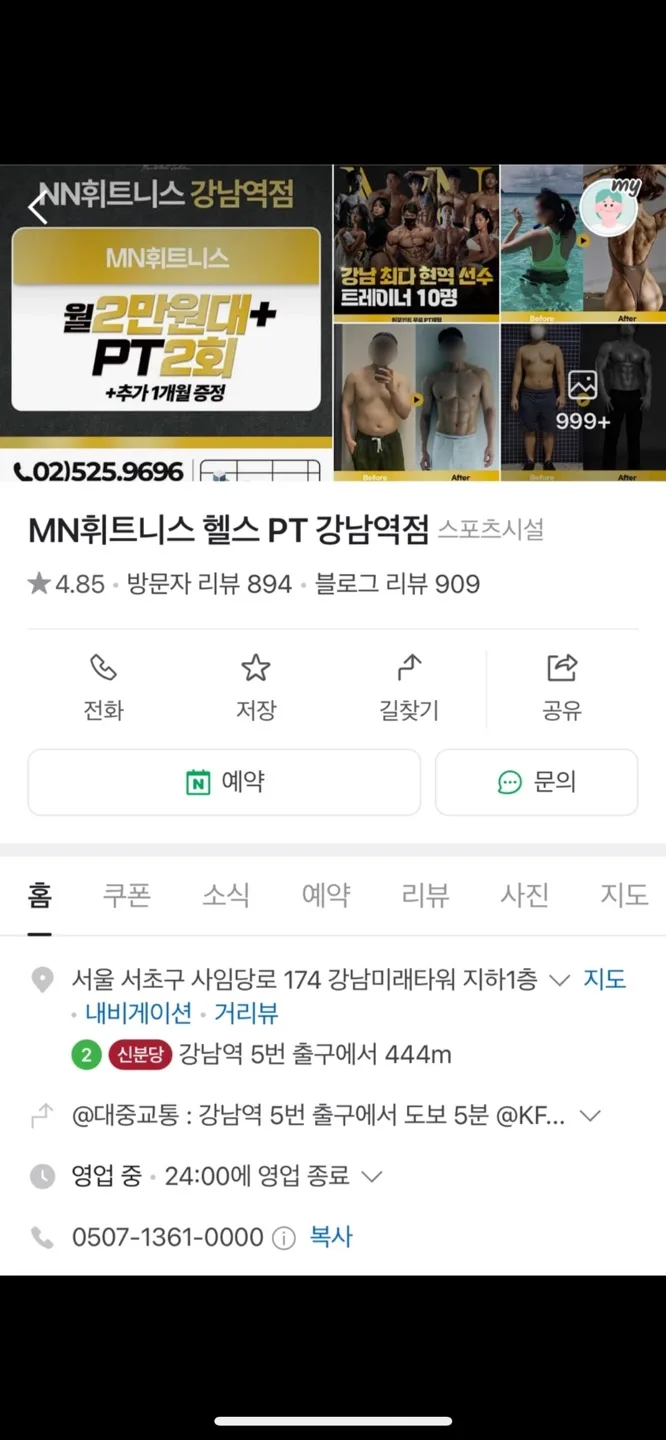Expand business hours next to 영업 중

(x=372, y=1176)
